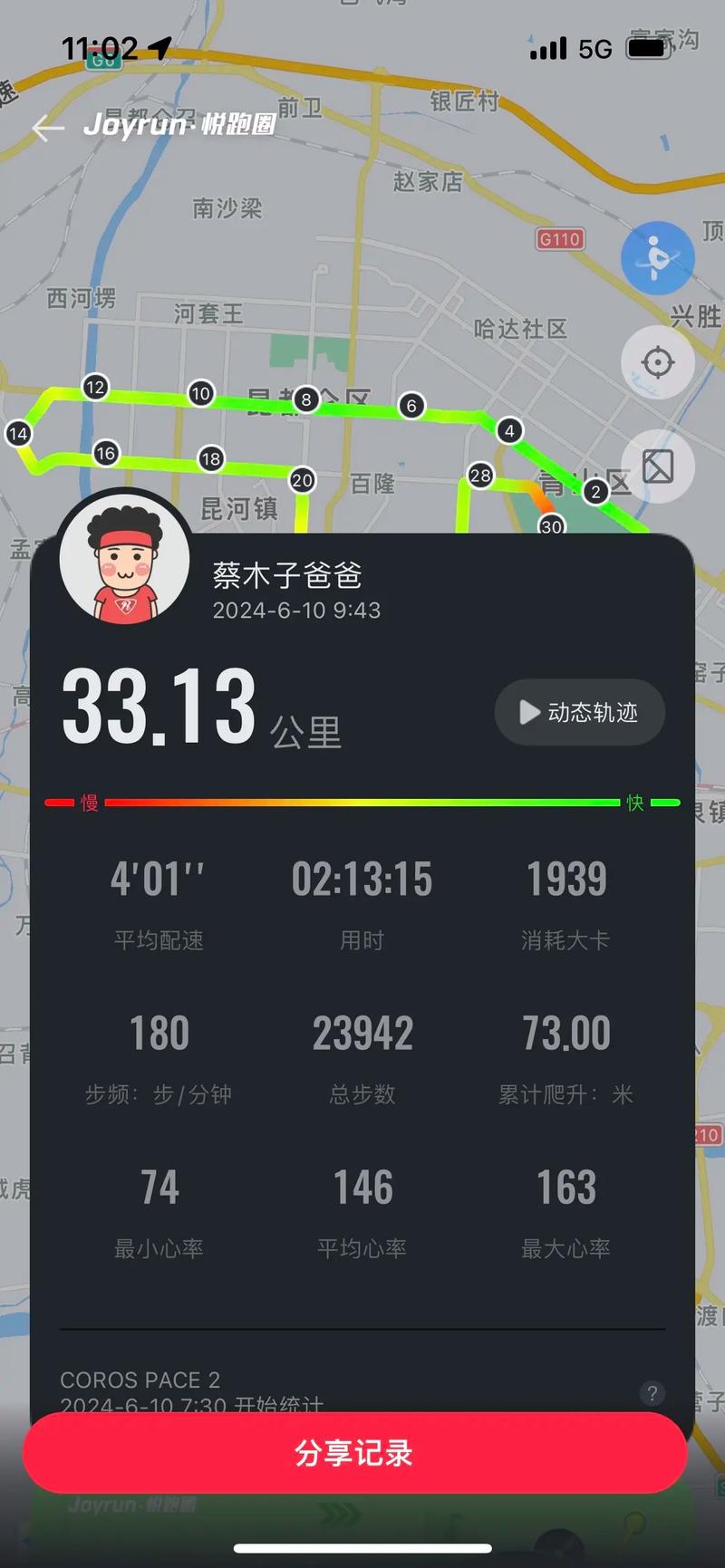Expand the COROS PACE 2 device details
725x1568 pixels.
pos(139,1380)
